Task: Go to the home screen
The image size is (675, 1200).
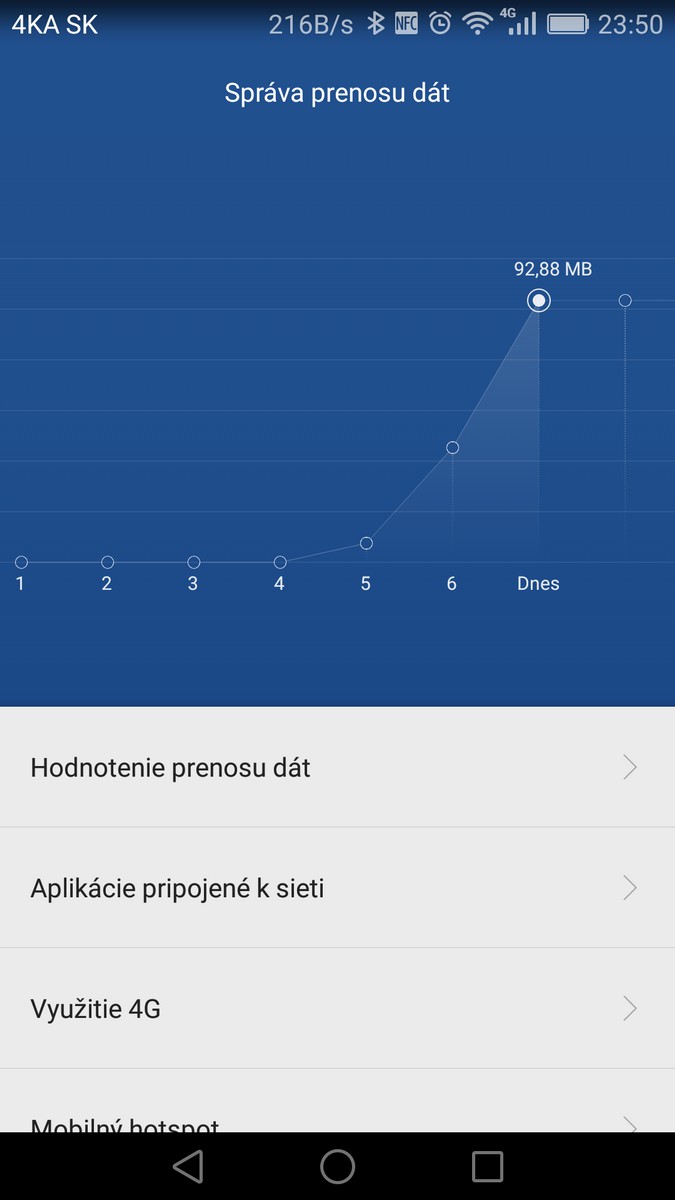Action: coord(337,1166)
